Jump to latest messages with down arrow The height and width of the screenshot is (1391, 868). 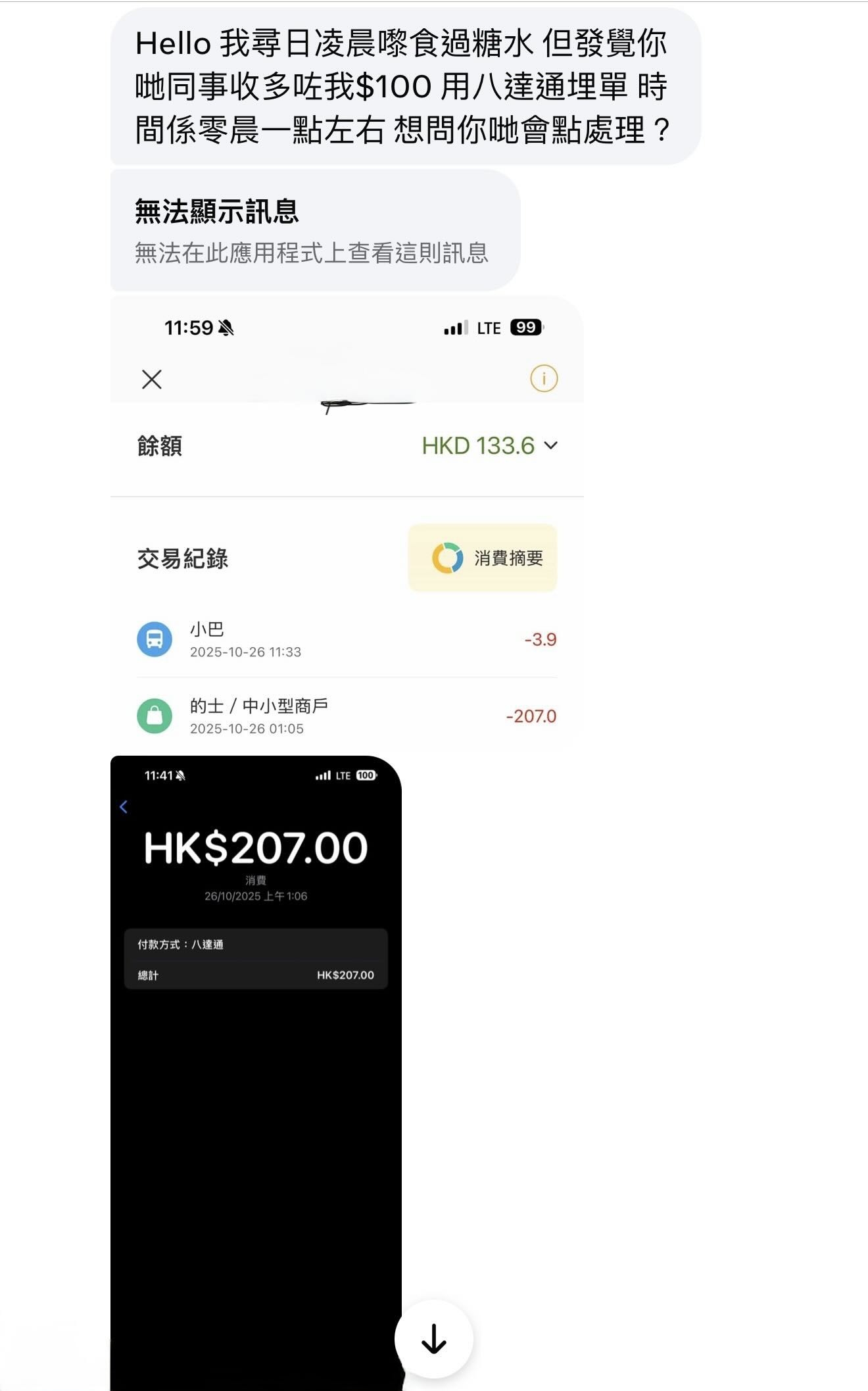click(x=433, y=1338)
